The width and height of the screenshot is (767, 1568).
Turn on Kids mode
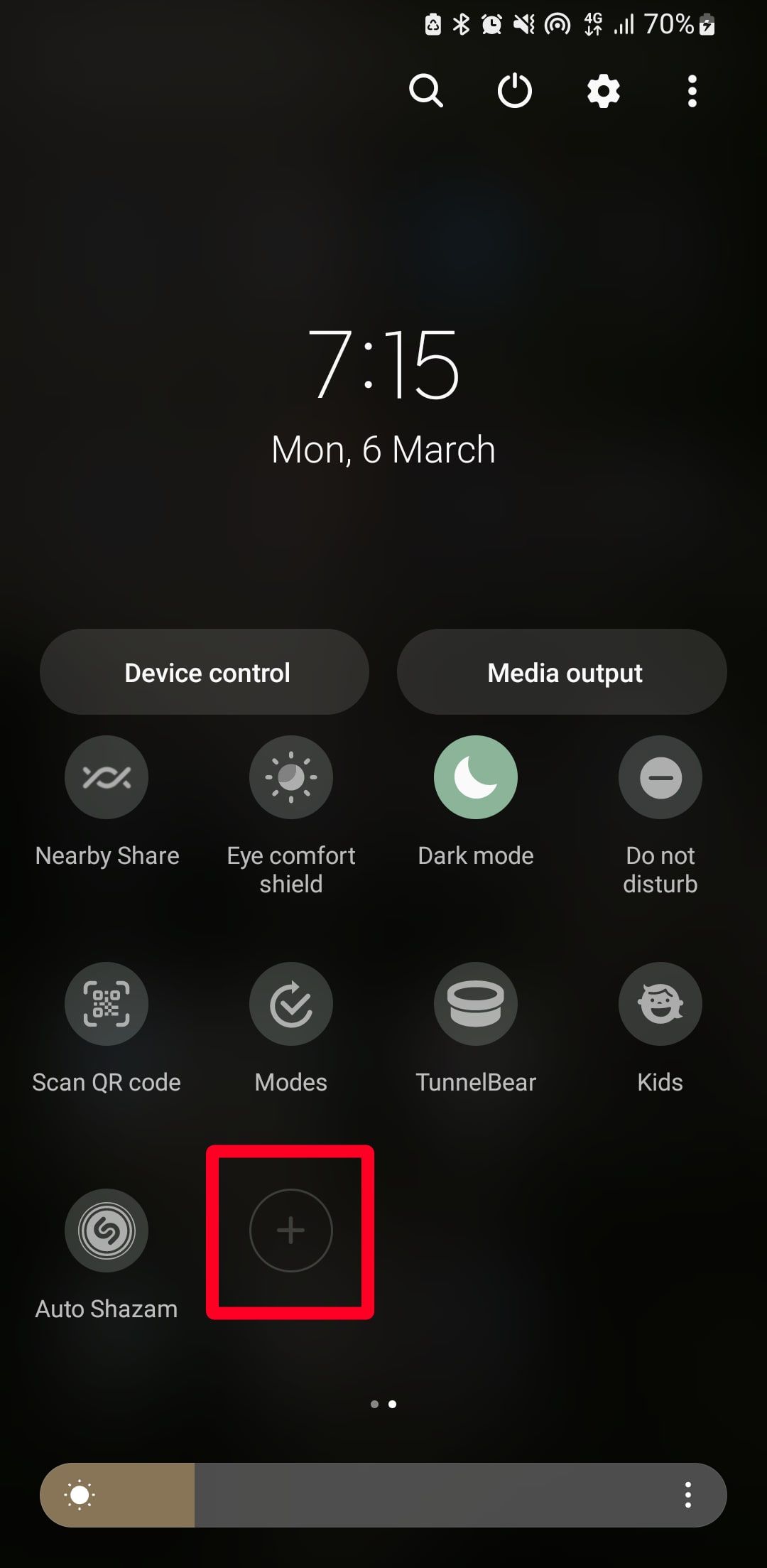[660, 1003]
